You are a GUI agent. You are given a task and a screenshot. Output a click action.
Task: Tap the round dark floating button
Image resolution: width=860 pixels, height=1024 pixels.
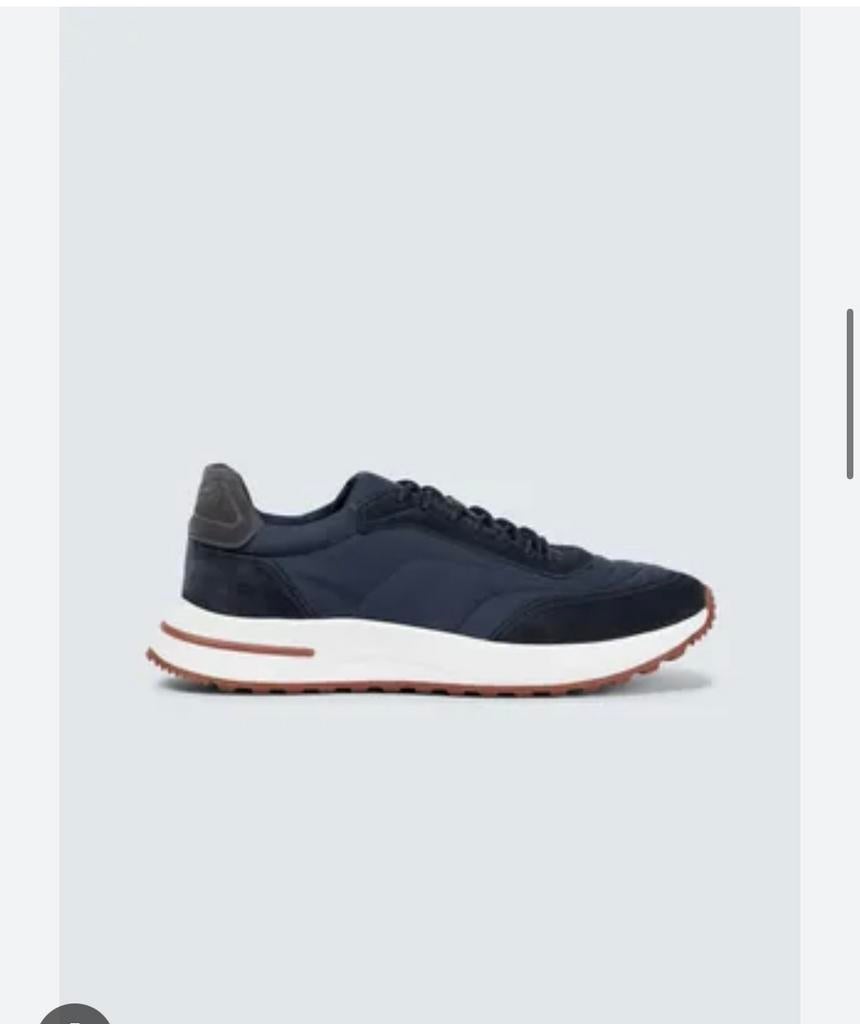[75, 1012]
